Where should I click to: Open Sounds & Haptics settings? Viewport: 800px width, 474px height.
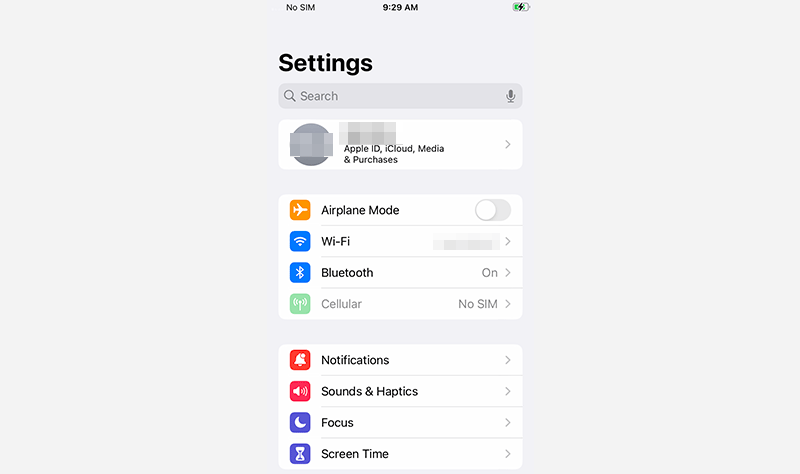pos(400,391)
